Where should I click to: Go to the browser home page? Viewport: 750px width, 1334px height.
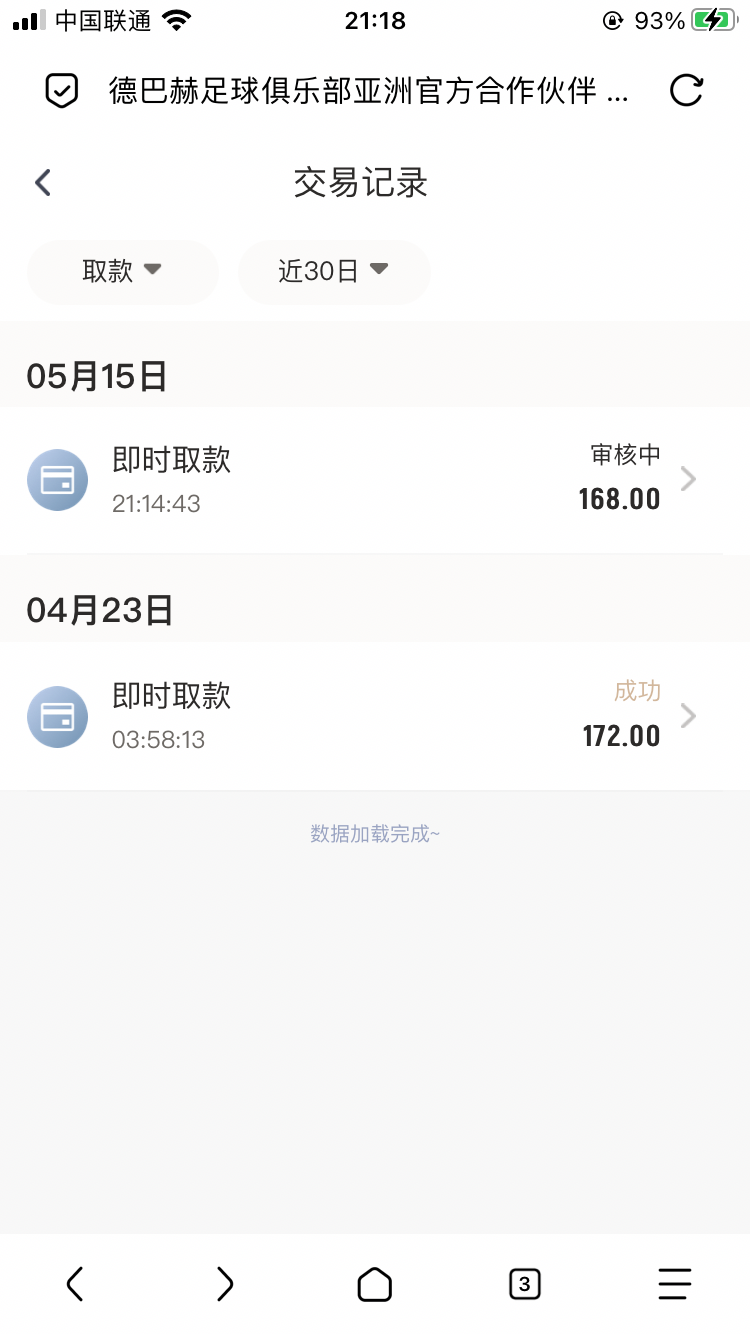coord(375,1283)
